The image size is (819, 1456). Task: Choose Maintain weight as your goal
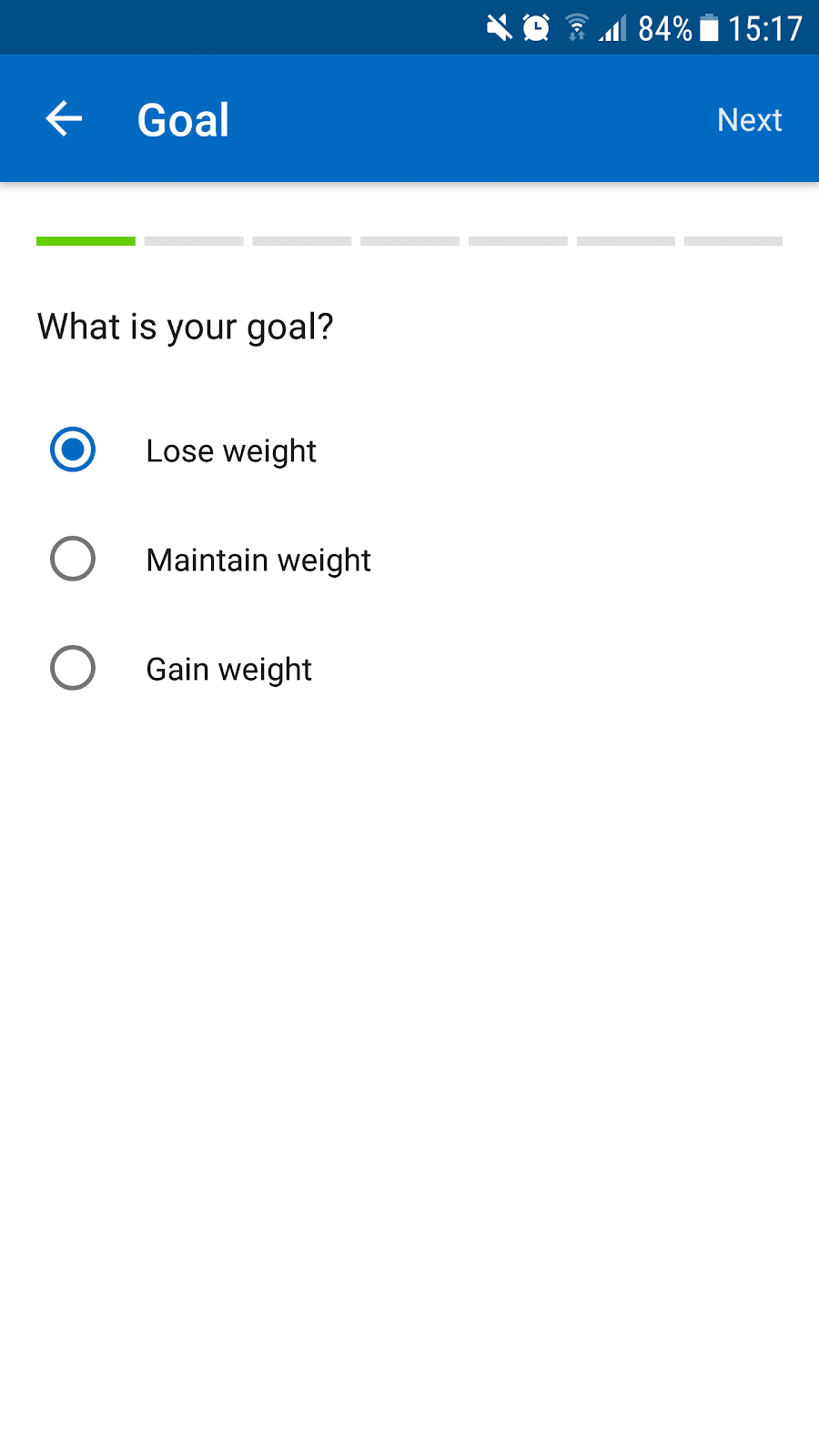tap(73, 560)
